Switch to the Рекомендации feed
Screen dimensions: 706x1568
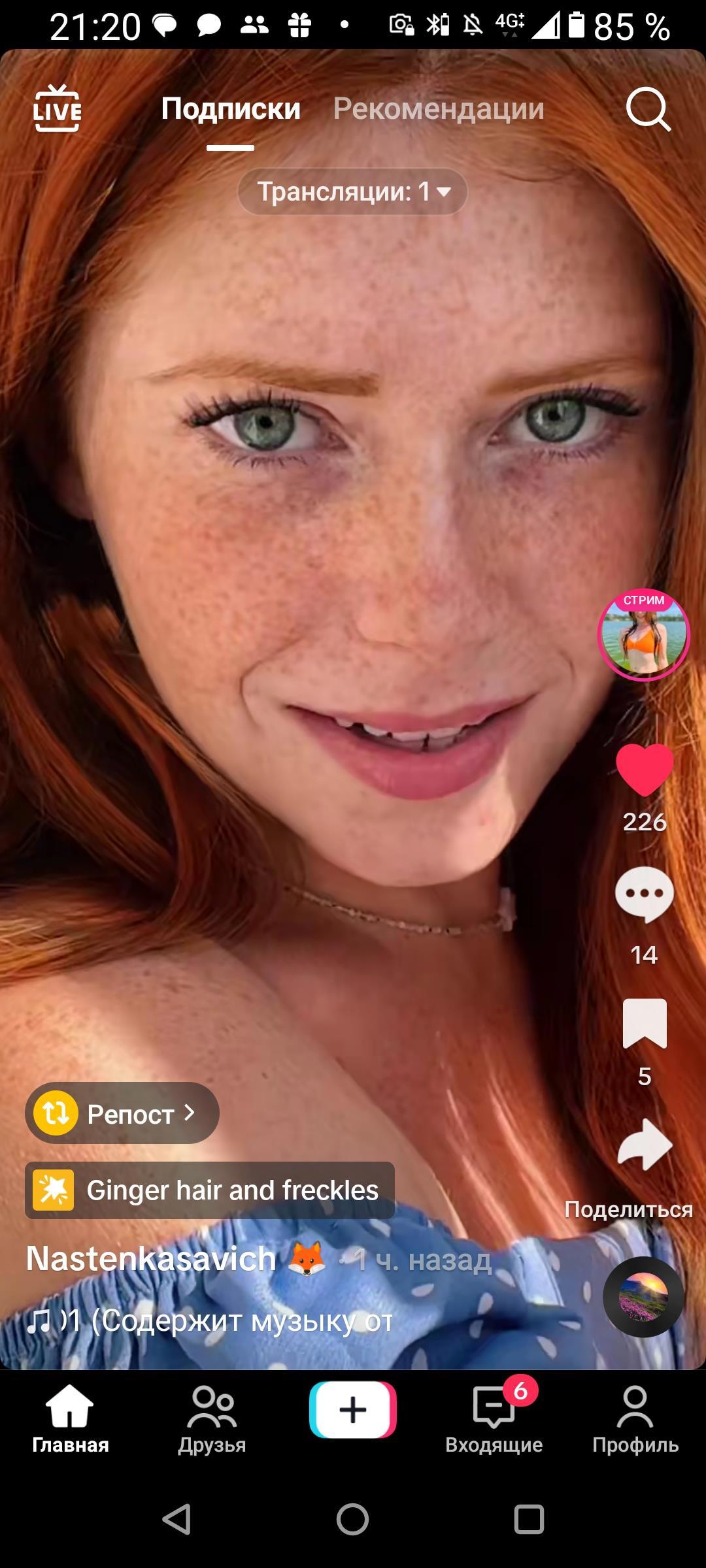pyautogui.click(x=439, y=108)
